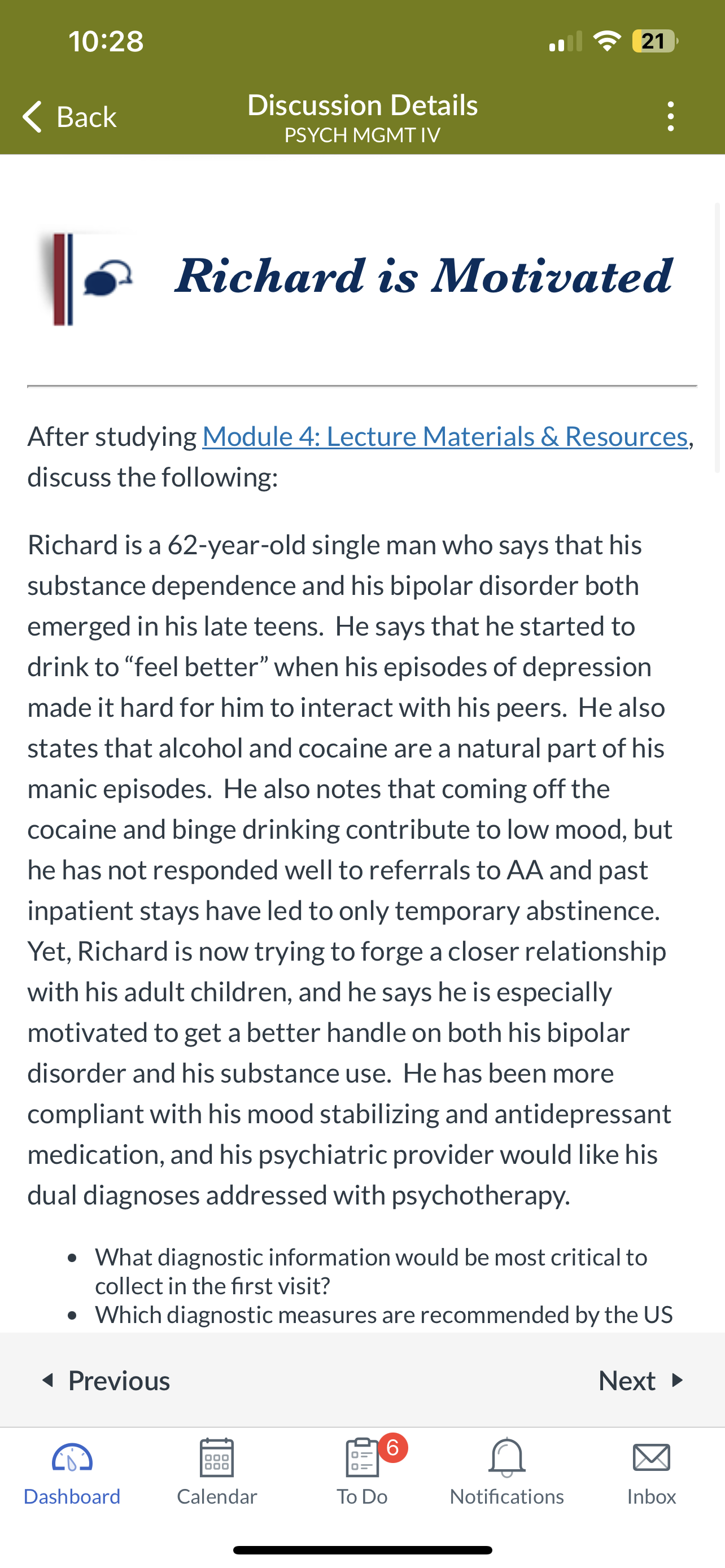725x1568 pixels.
Task: Open Module 4: Lecture Materials & Resources link
Action: pyautogui.click(x=445, y=436)
